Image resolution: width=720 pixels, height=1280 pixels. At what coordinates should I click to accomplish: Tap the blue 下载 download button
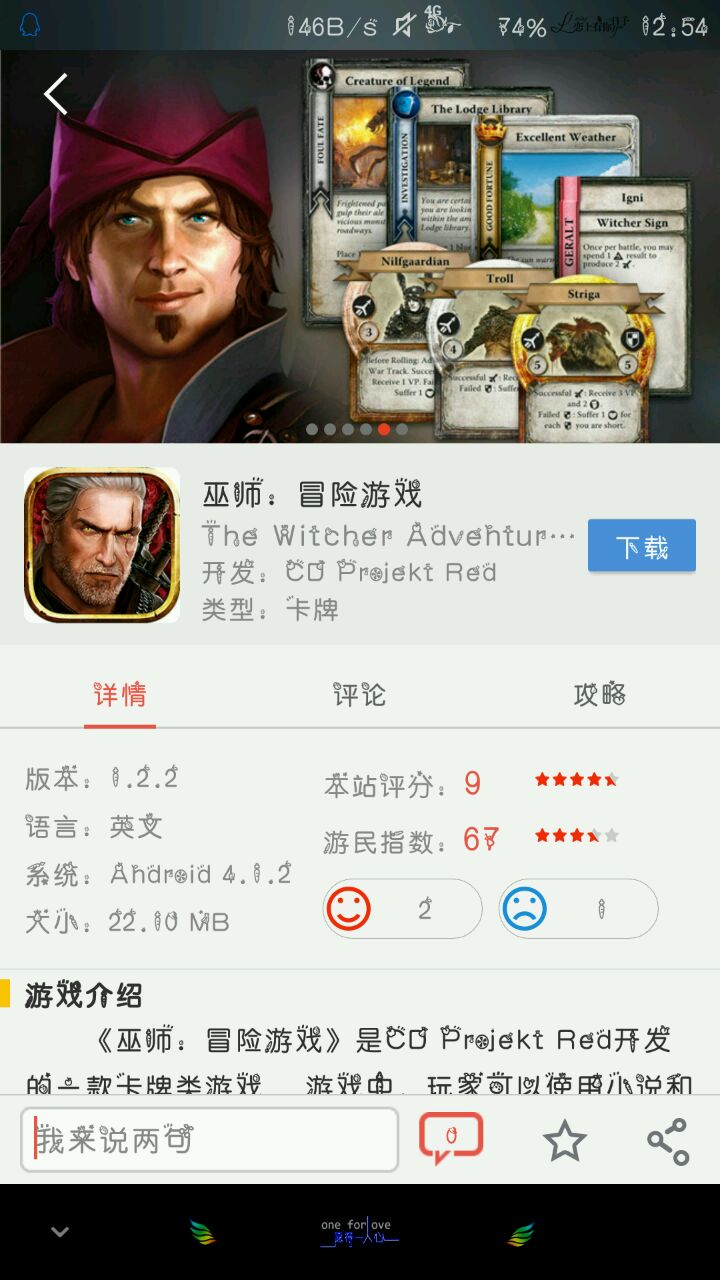click(x=641, y=546)
